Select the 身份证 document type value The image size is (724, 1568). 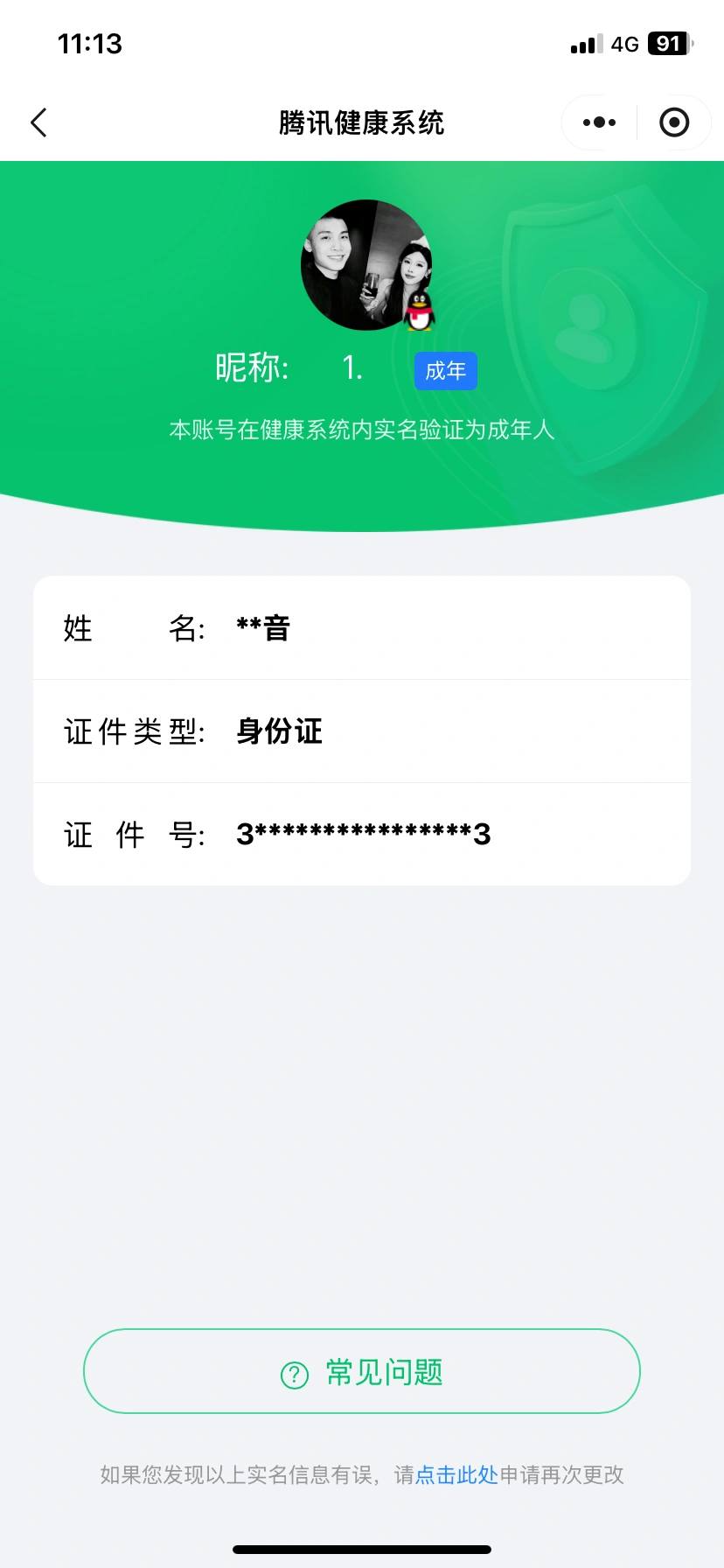[278, 731]
